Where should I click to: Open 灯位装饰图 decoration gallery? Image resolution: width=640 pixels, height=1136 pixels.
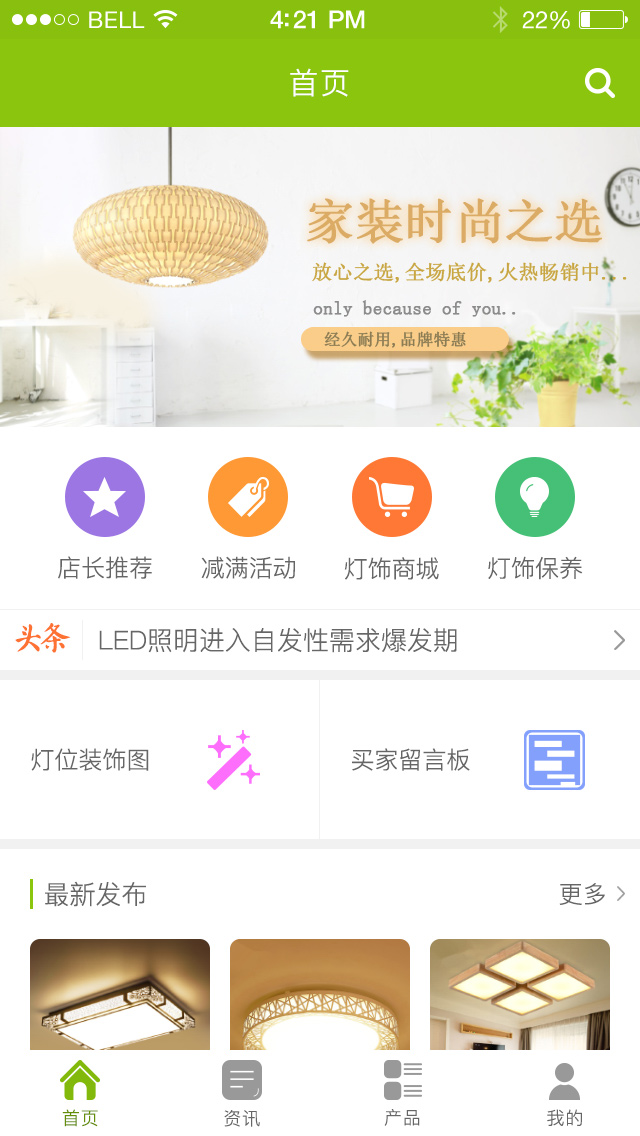coord(159,760)
